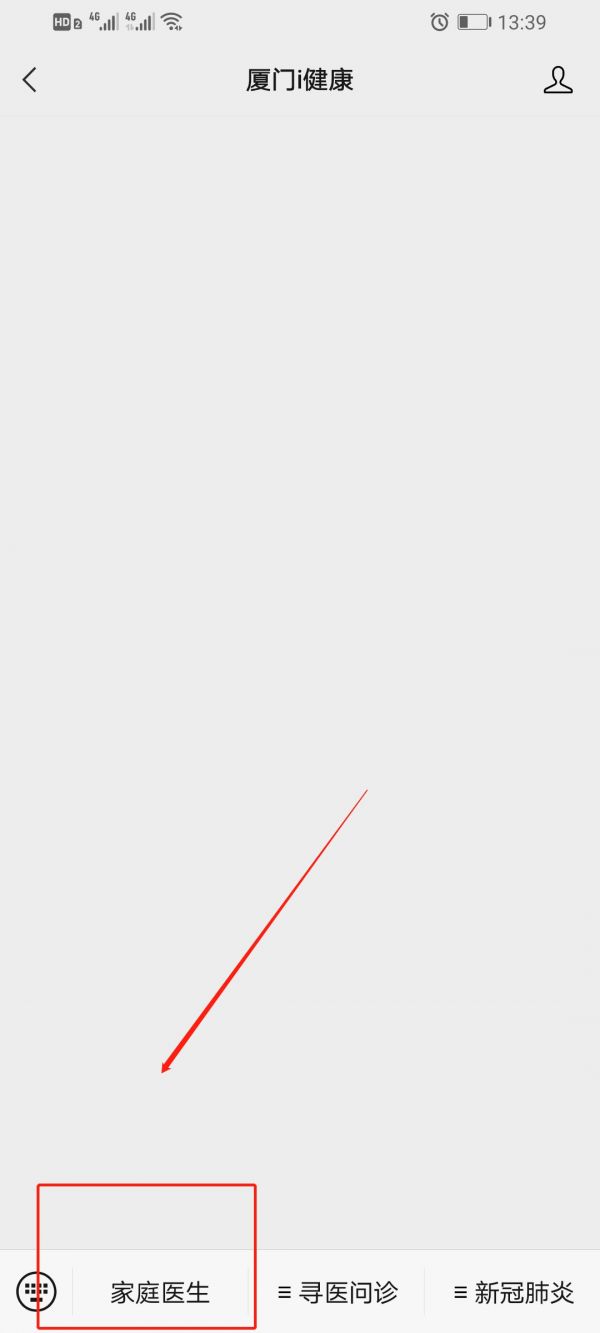Switch to keyboard input mode
This screenshot has height=1333, width=600.
tap(36, 1292)
